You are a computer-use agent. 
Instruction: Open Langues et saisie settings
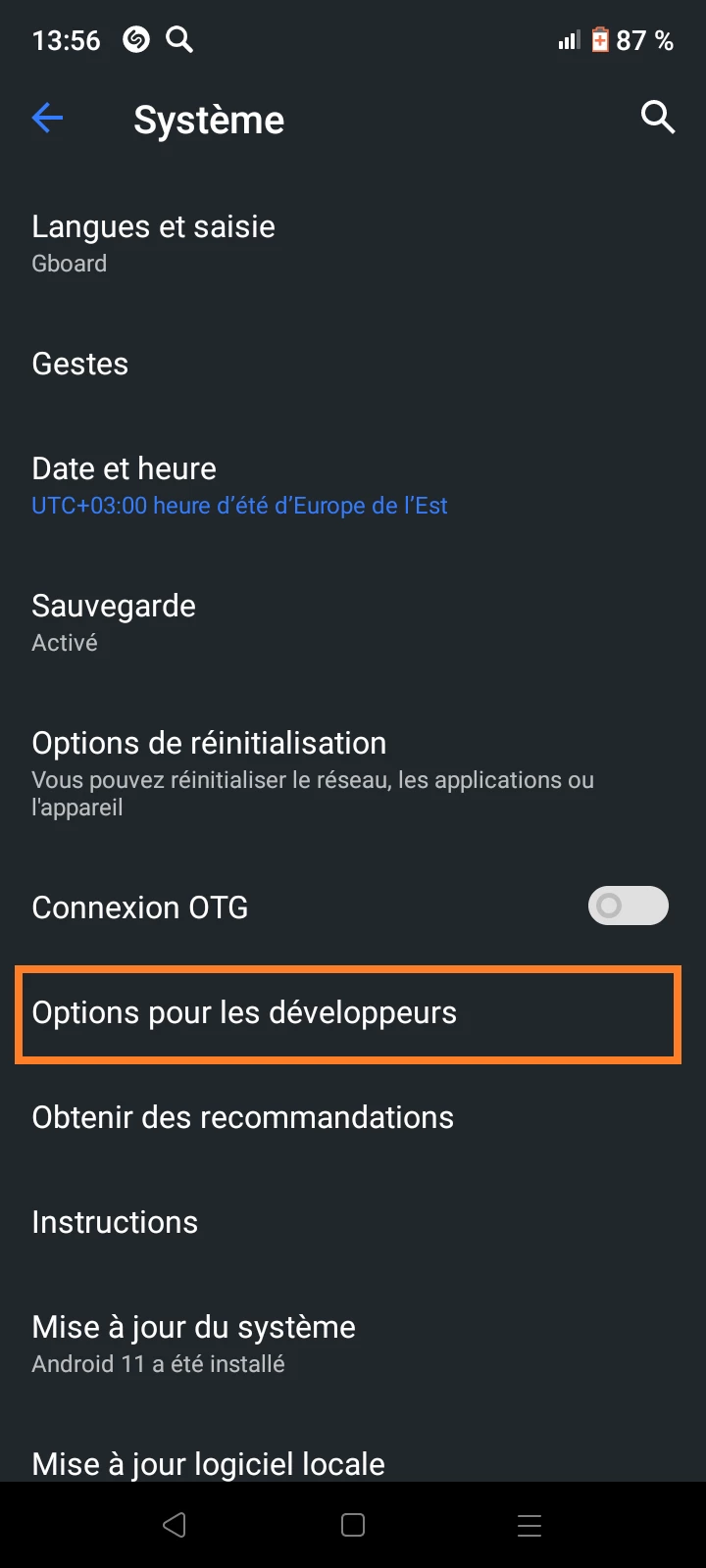point(153,243)
